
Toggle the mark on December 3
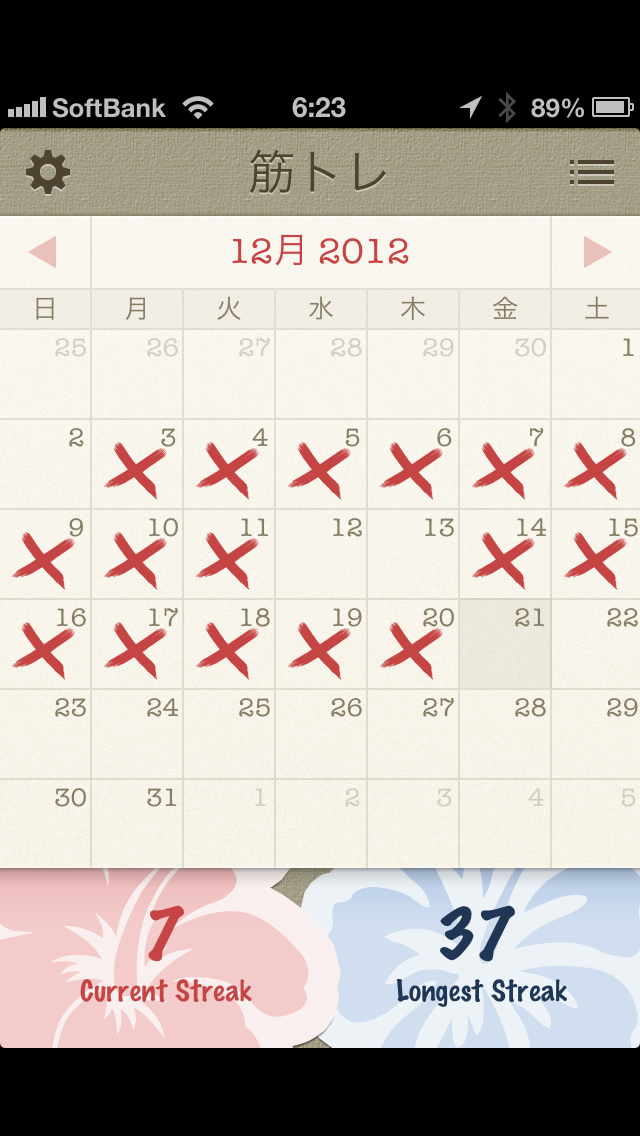pyautogui.click(x=137, y=465)
